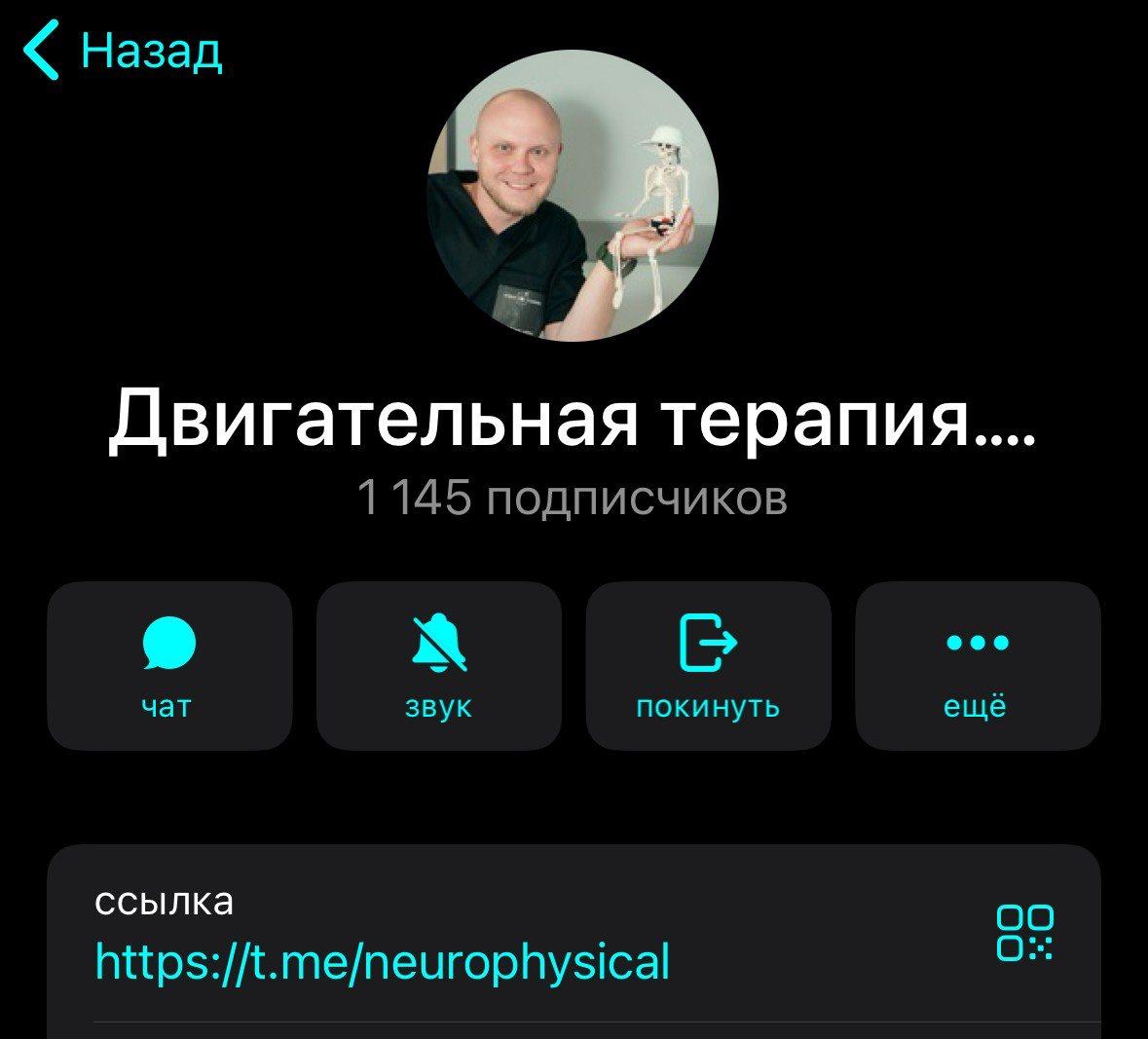Open the t.me/neurophysical link
This screenshot has height=1039, width=1148.
point(383,961)
